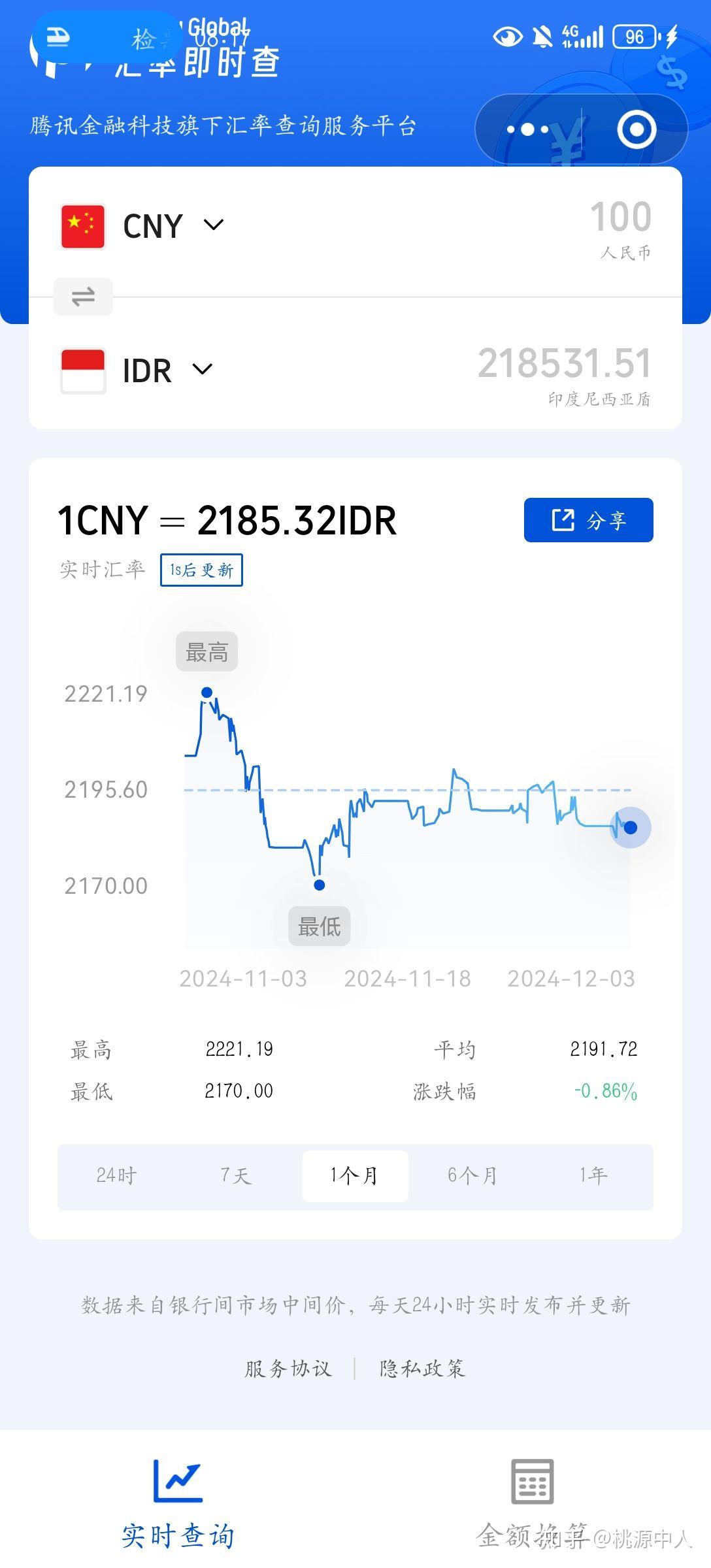
Task: Expand the capsule menu with three dots
Action: coord(528,129)
